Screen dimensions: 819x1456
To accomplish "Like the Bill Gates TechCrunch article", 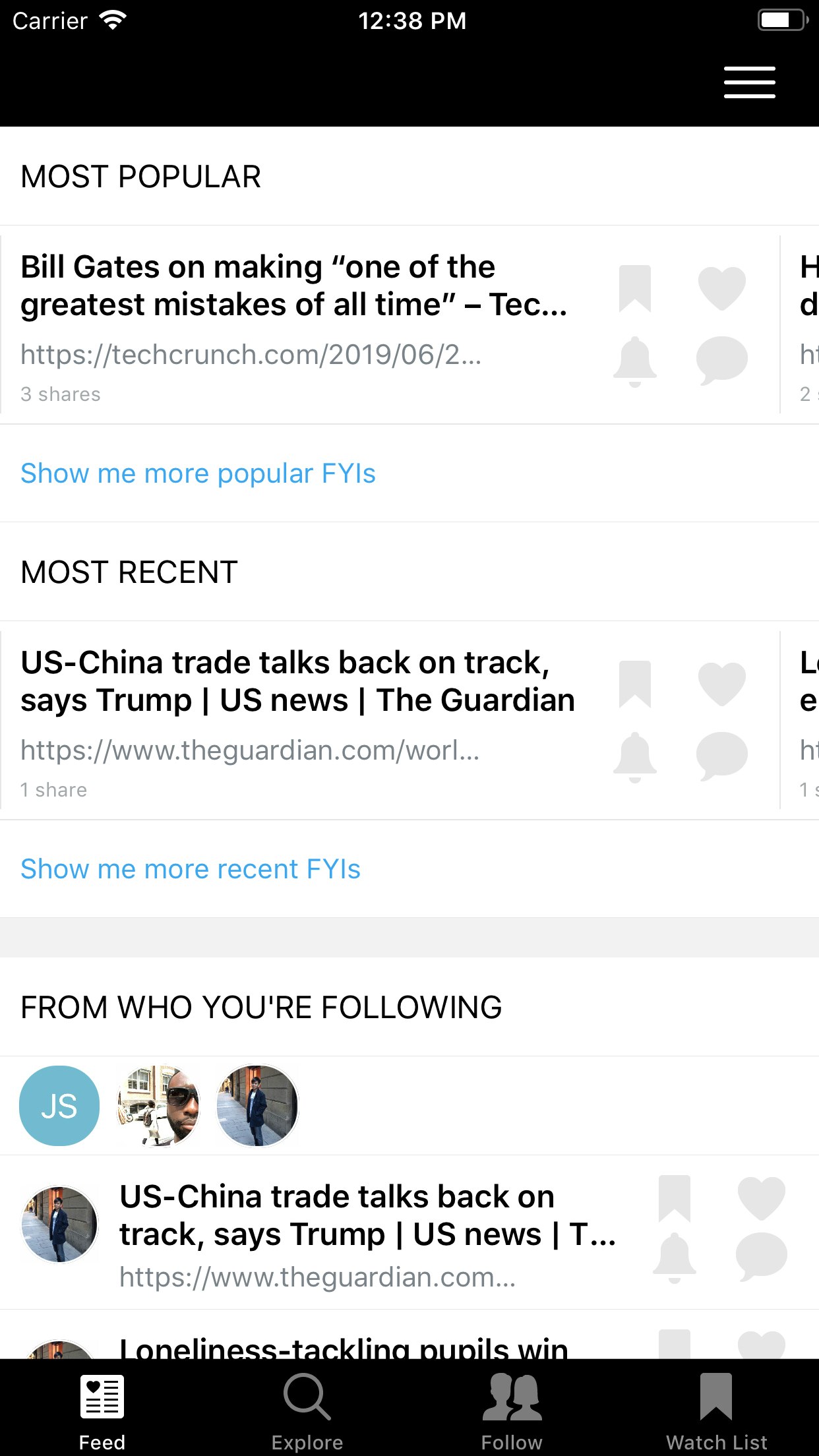I will coord(721,288).
